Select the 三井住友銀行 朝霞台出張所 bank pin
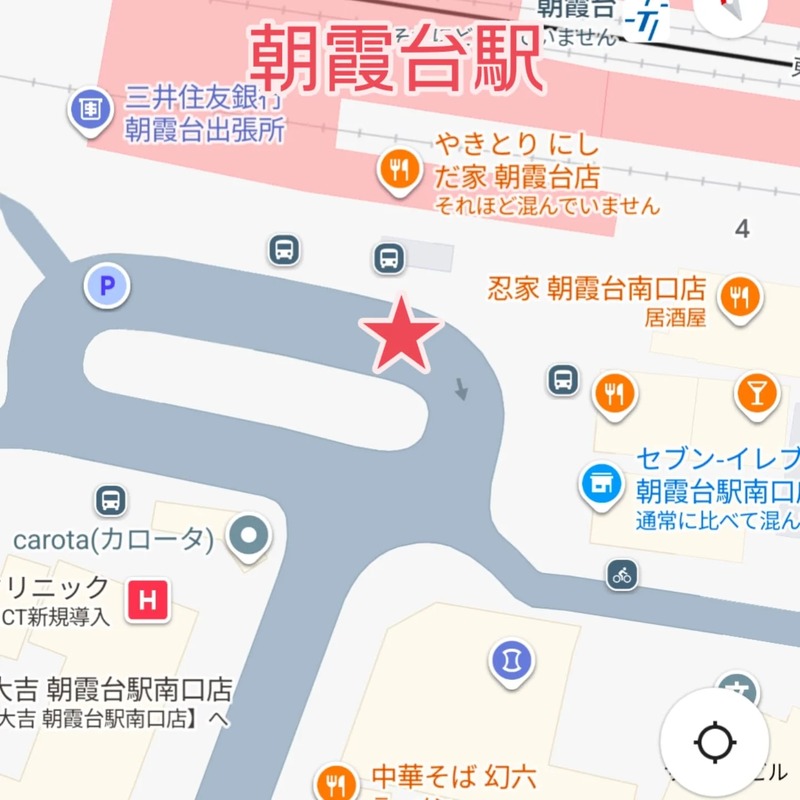This screenshot has height=800, width=800. [91, 109]
